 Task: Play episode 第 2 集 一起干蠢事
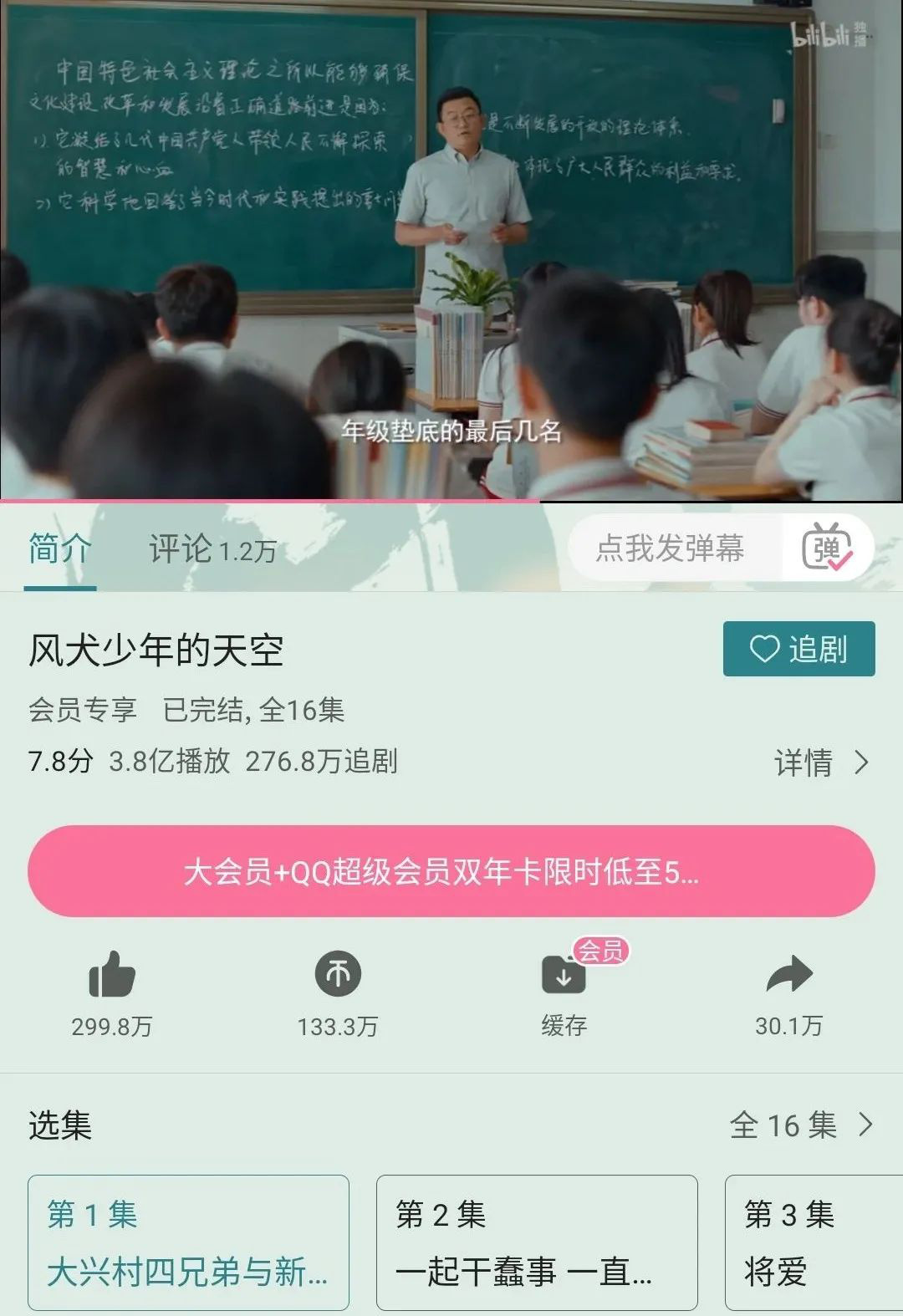(537, 1242)
